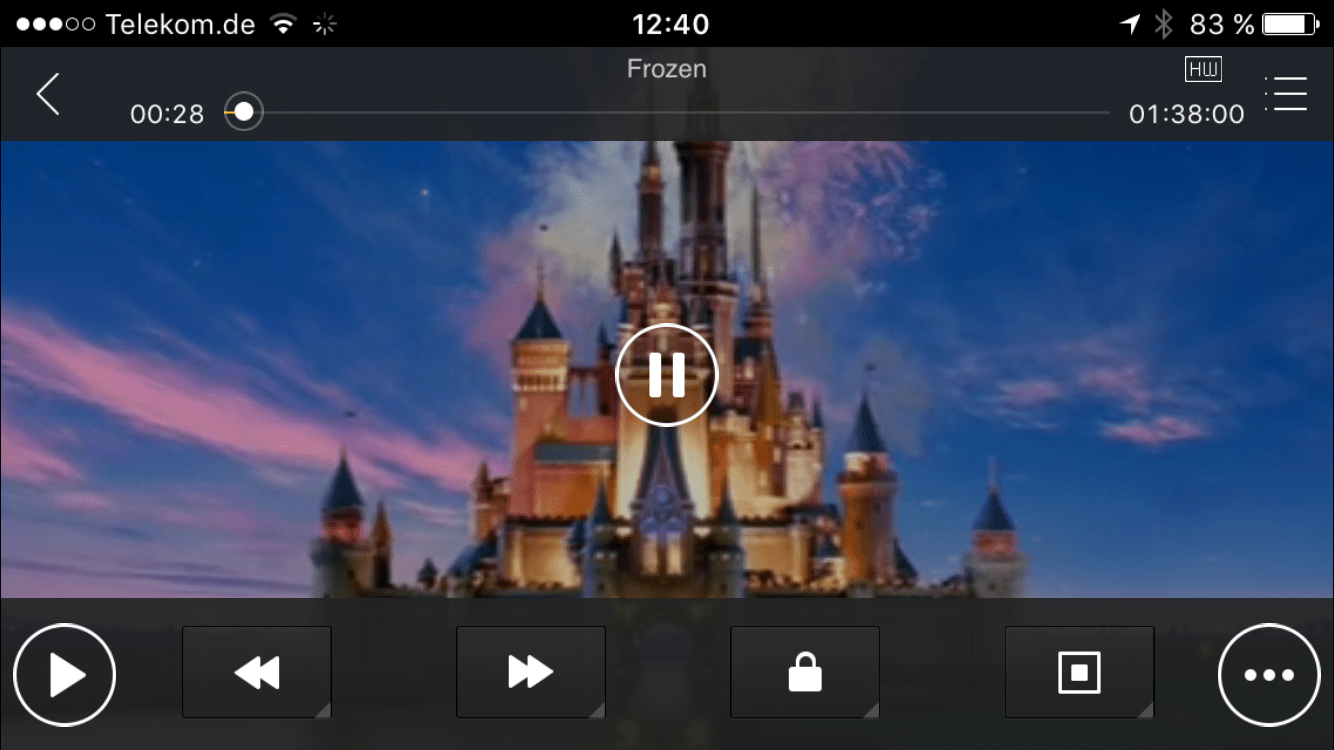Open the playlist menu icon
The width and height of the screenshot is (1334, 750).
1286,93
